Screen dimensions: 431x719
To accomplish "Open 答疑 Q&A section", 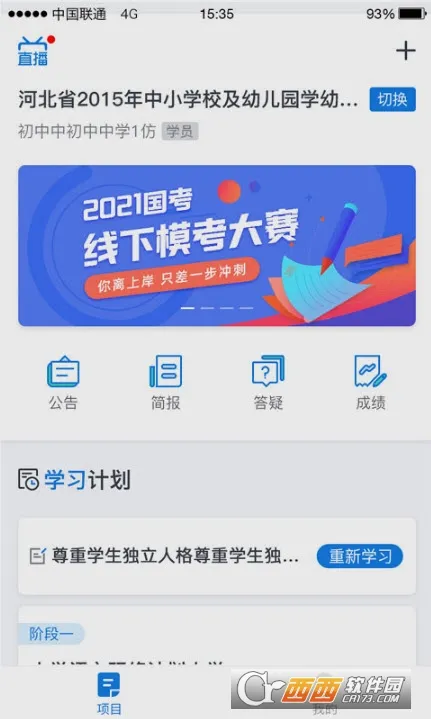I will point(268,382).
